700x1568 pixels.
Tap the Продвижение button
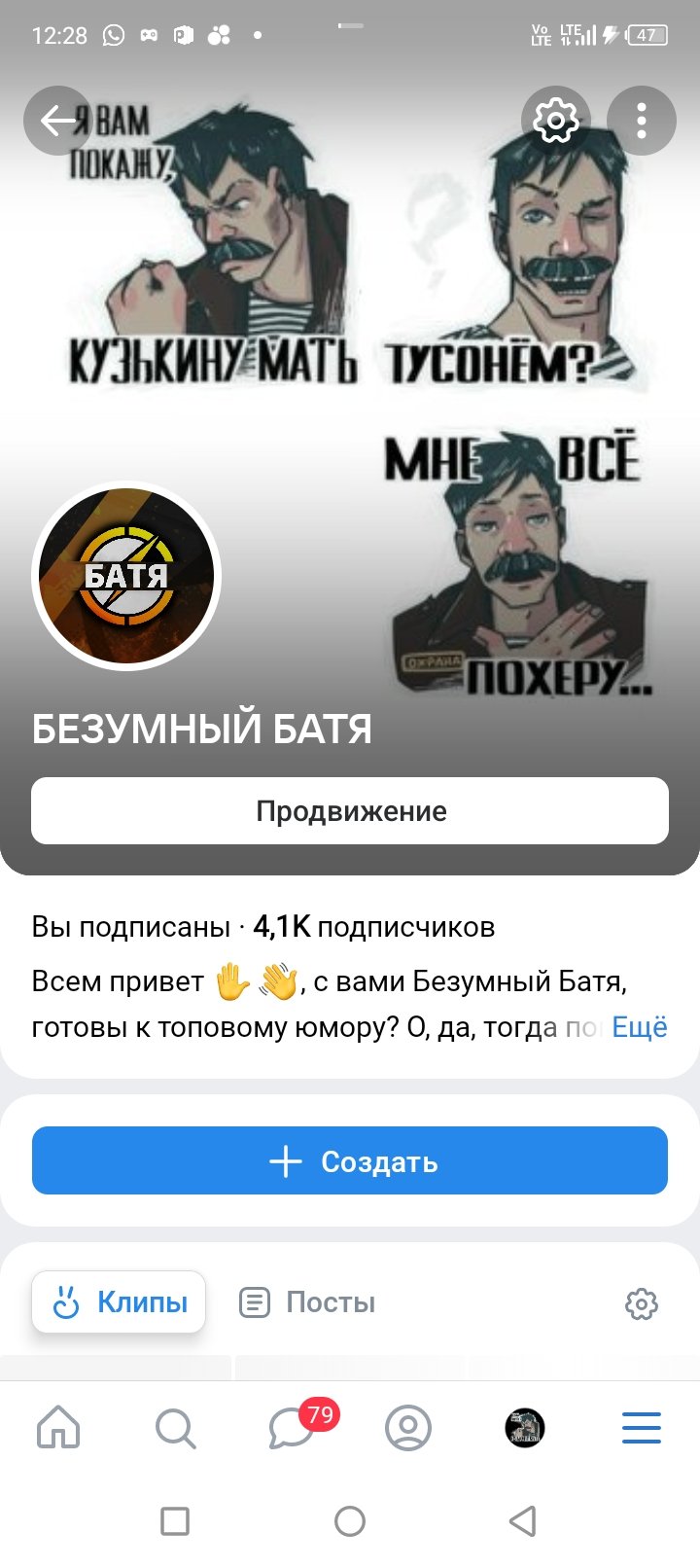[x=350, y=811]
